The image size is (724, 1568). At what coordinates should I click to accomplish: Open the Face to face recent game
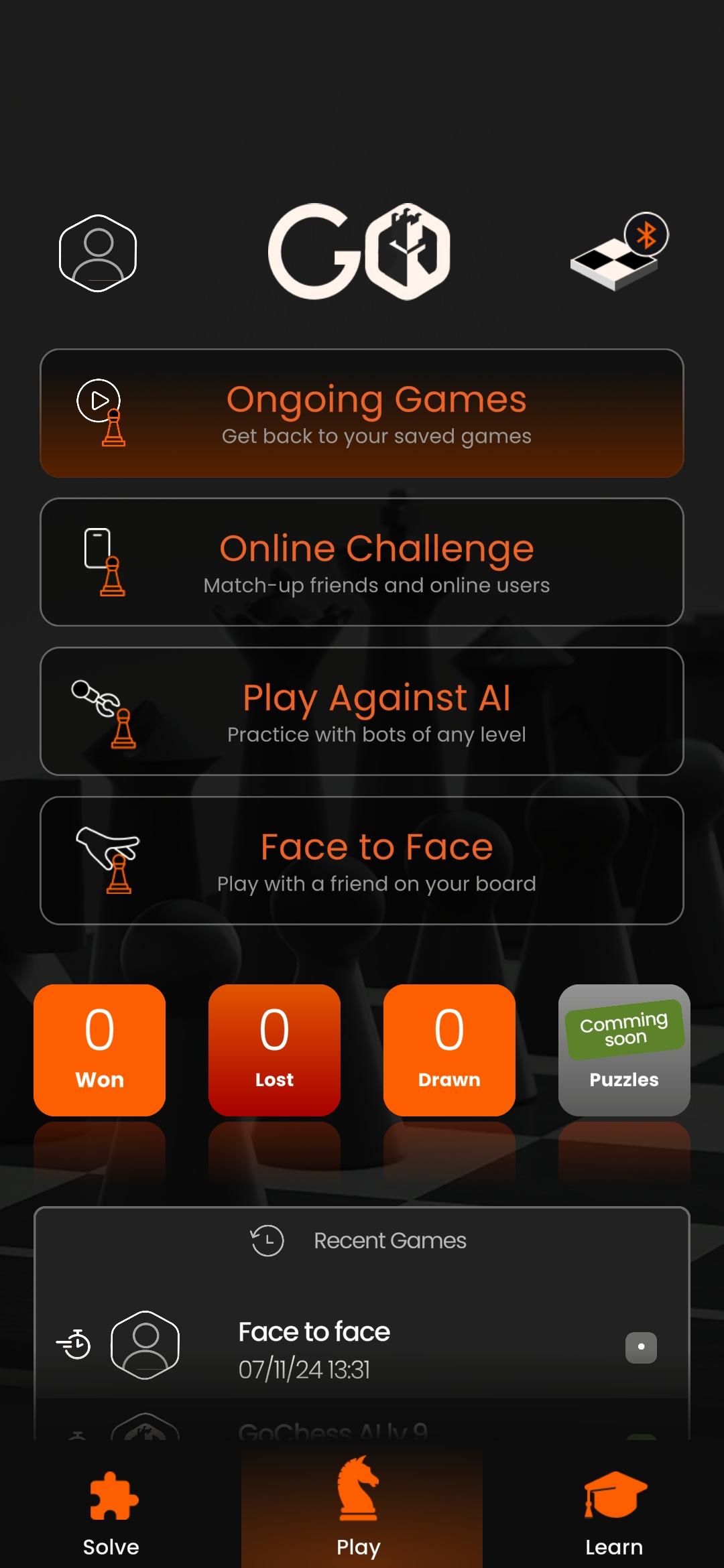click(x=362, y=1348)
